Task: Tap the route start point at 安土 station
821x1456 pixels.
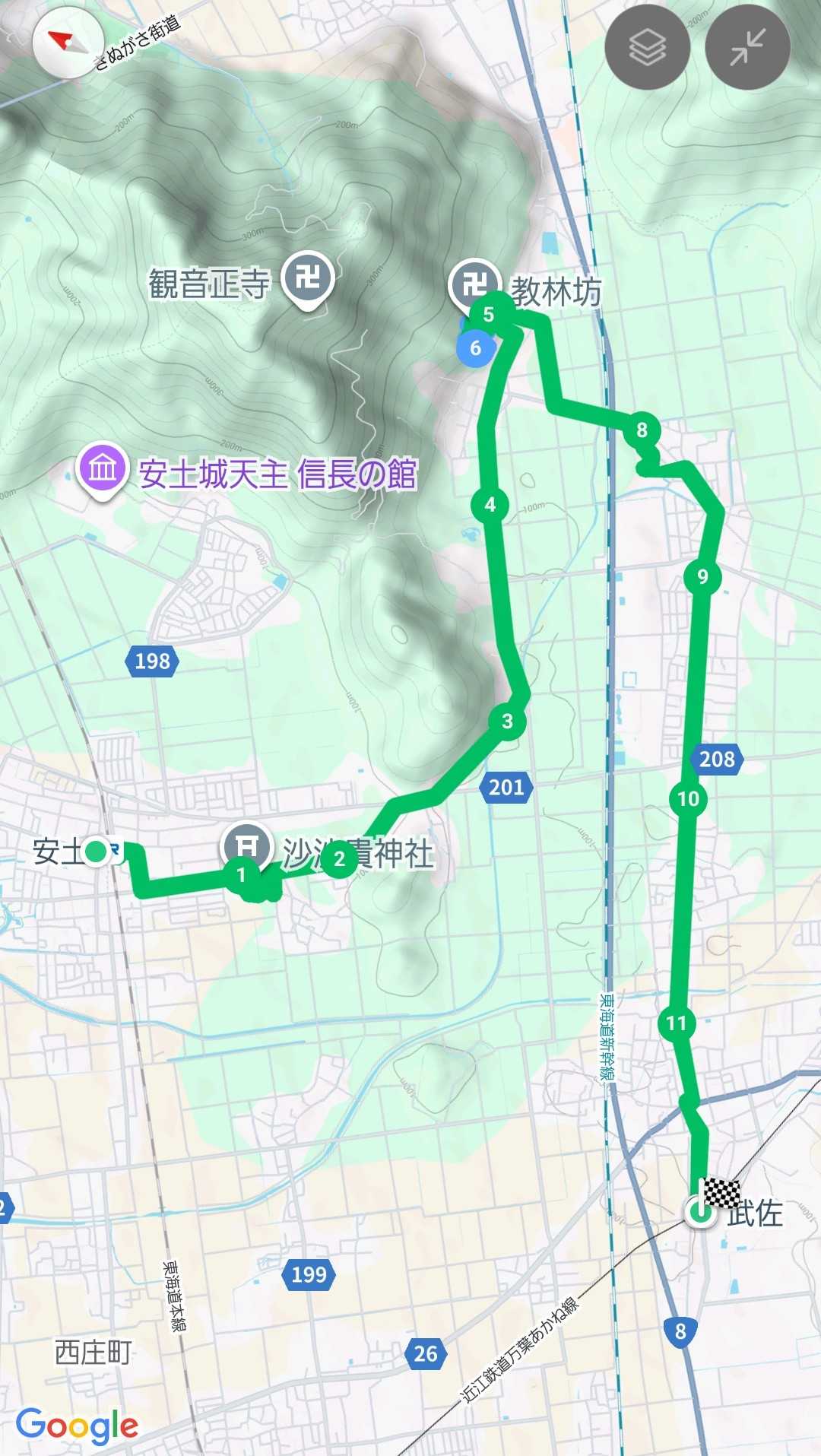Action: tap(96, 851)
